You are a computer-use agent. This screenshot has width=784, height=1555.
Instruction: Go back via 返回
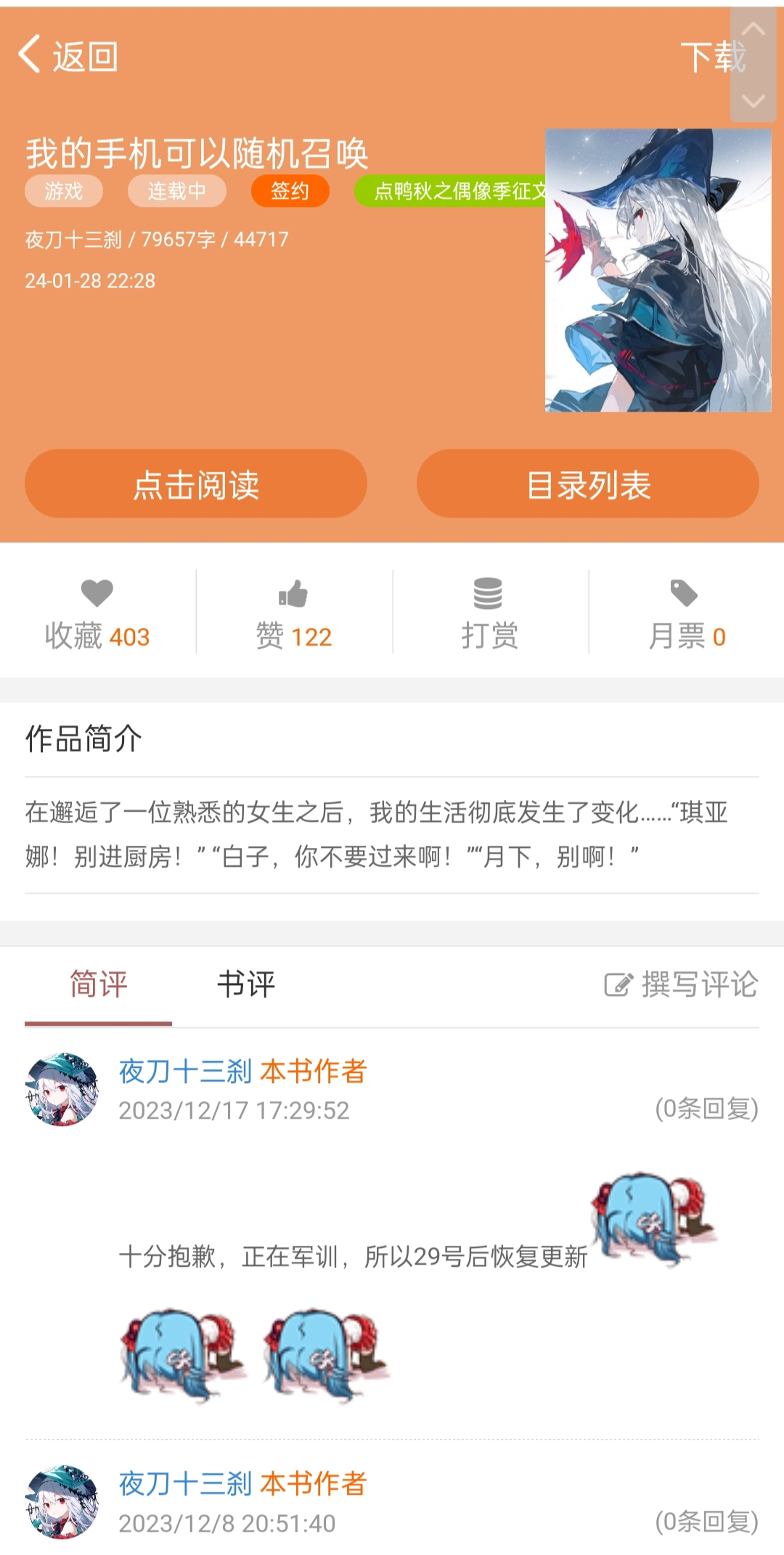pos(69,56)
